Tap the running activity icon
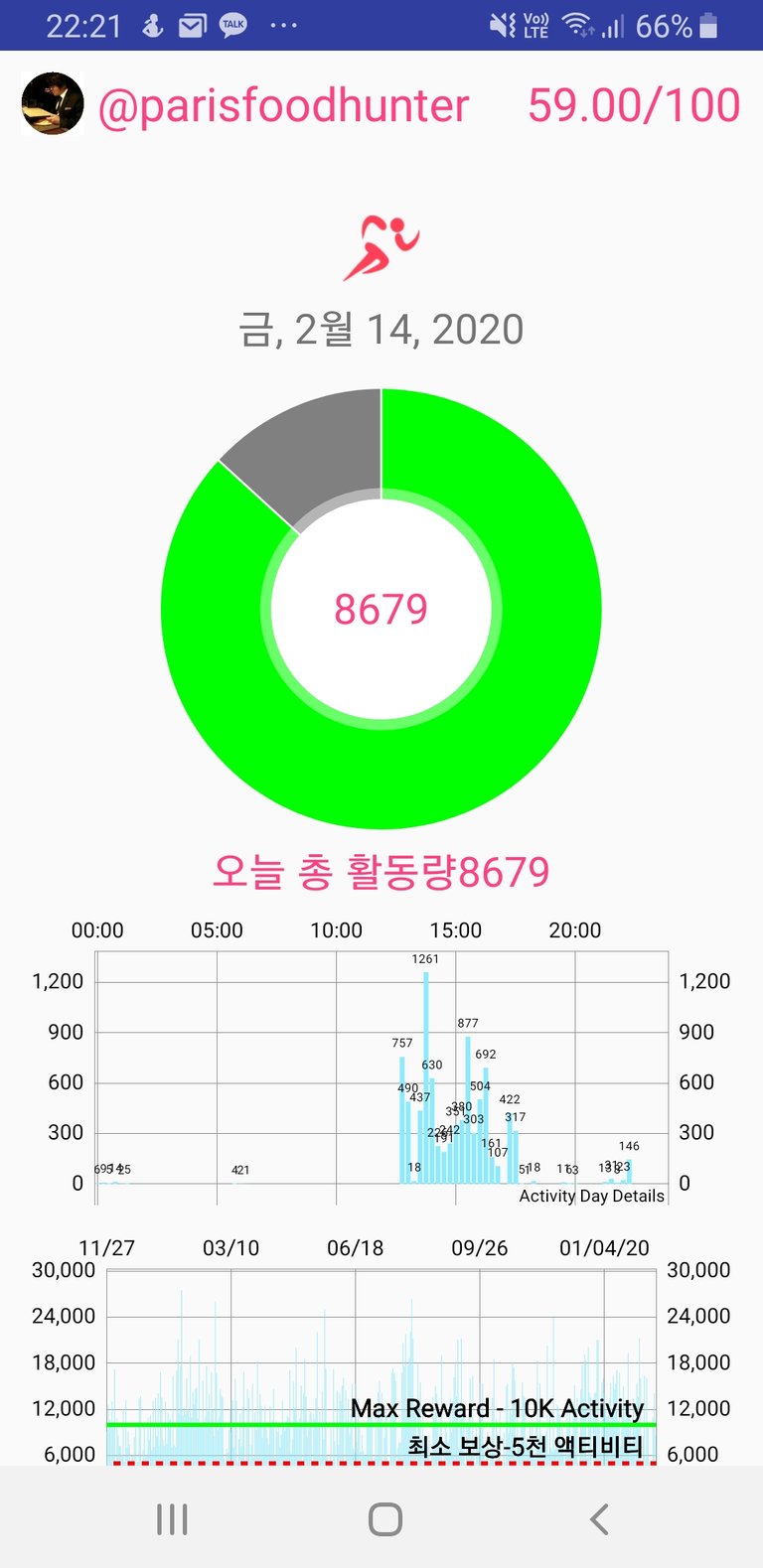763x1568 pixels. pyautogui.click(x=382, y=248)
